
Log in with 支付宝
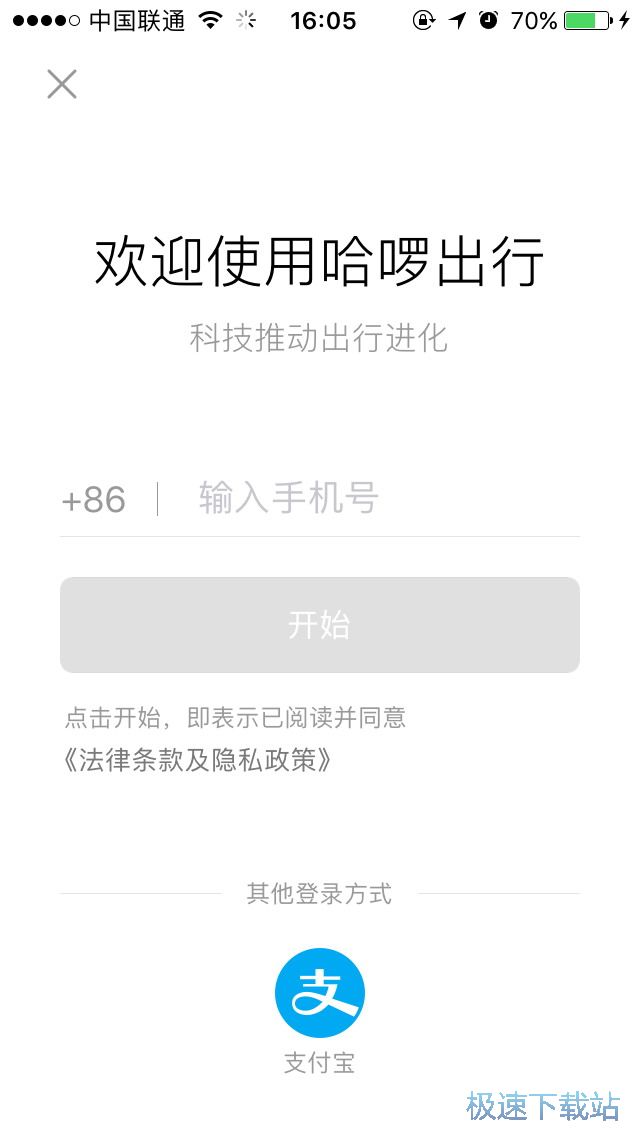[x=320, y=994]
